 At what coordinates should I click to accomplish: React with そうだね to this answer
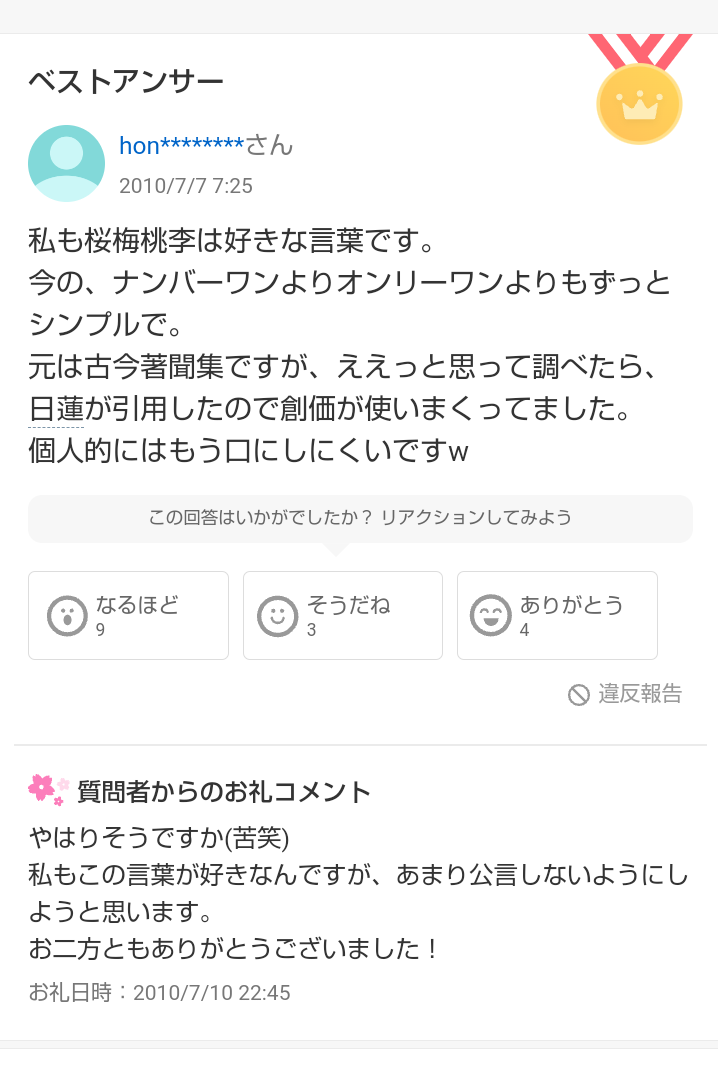pos(342,615)
